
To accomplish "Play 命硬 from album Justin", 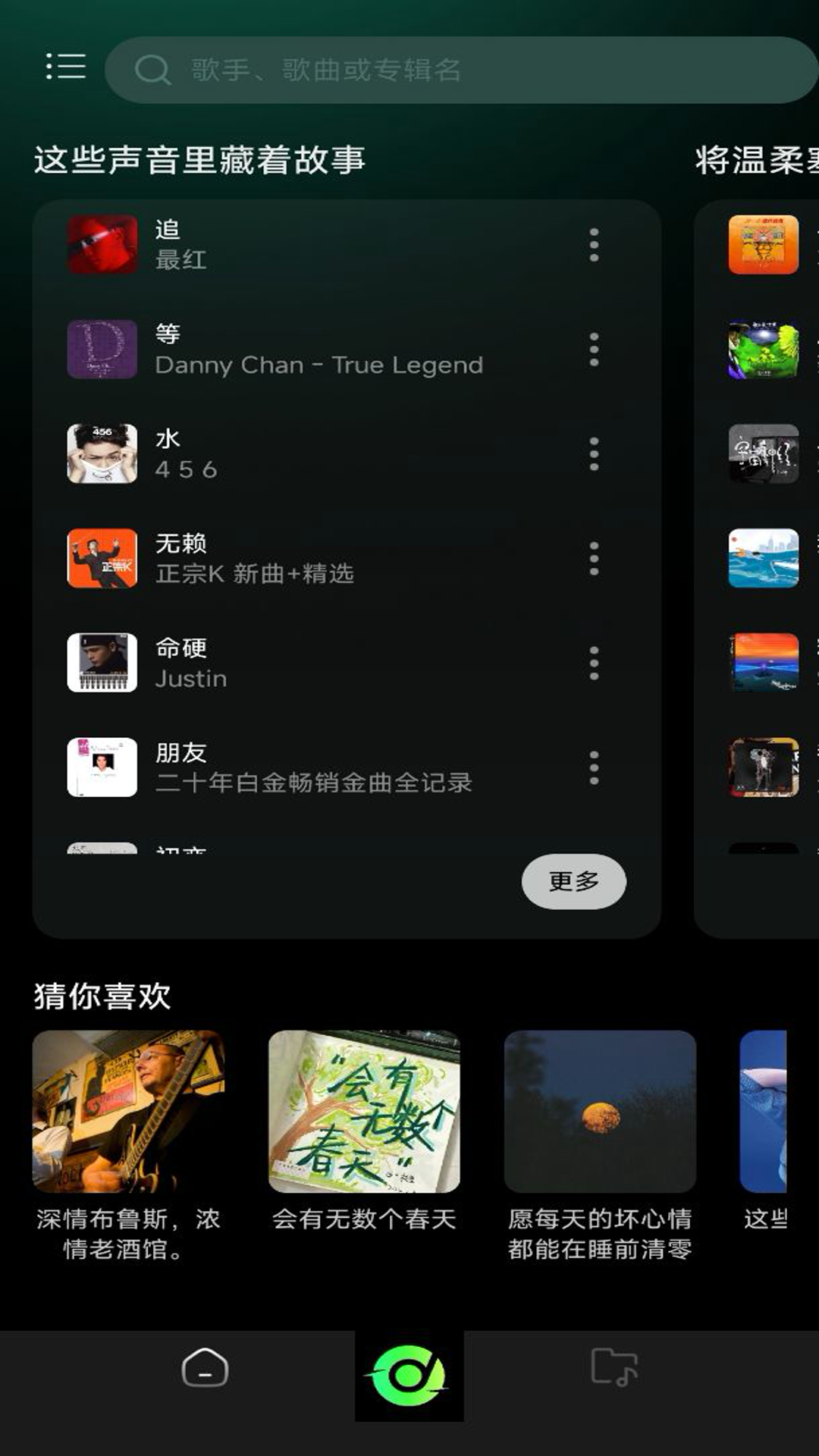I will (x=303, y=663).
